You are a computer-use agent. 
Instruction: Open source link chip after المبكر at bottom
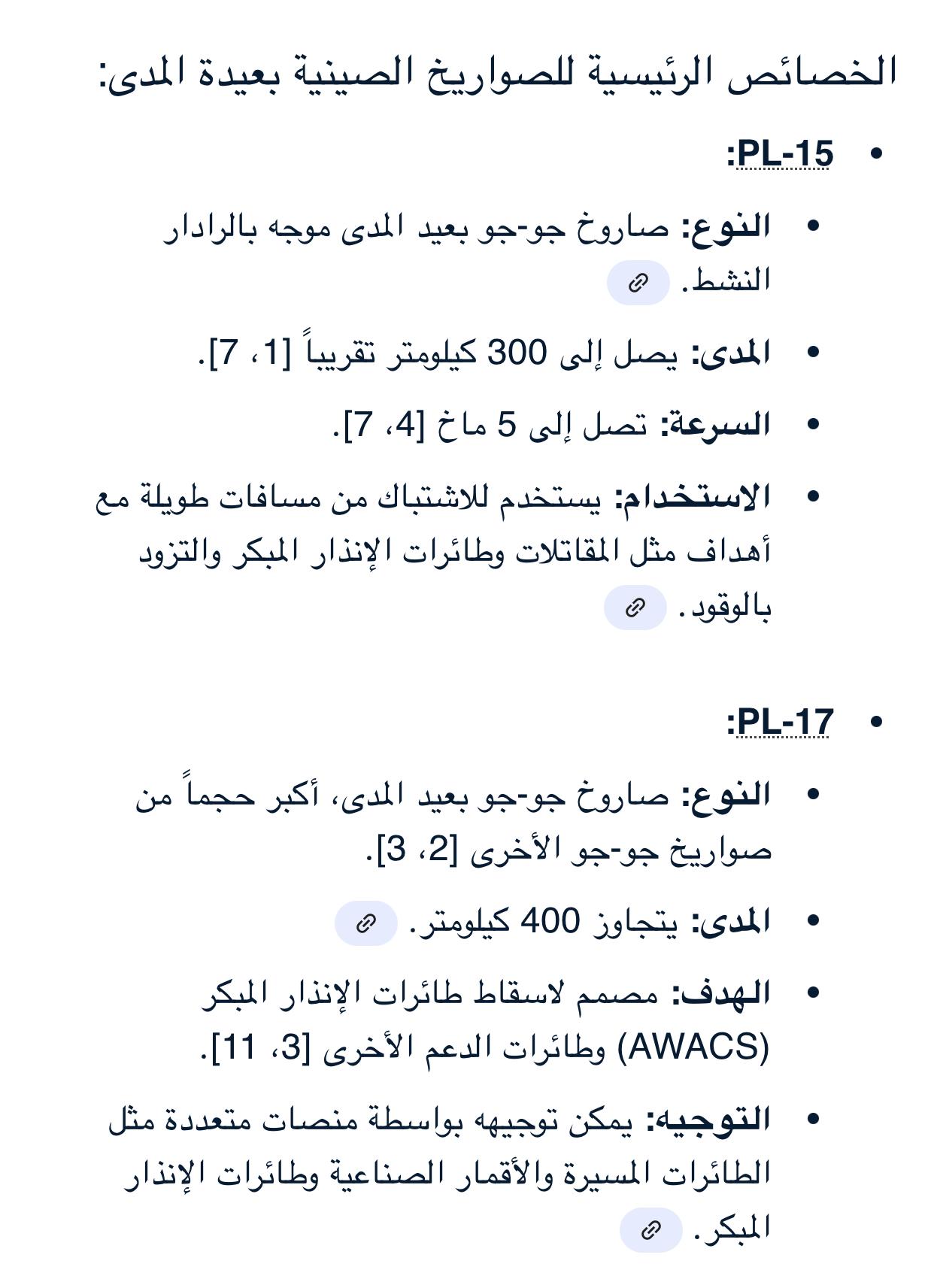[x=650, y=1229]
